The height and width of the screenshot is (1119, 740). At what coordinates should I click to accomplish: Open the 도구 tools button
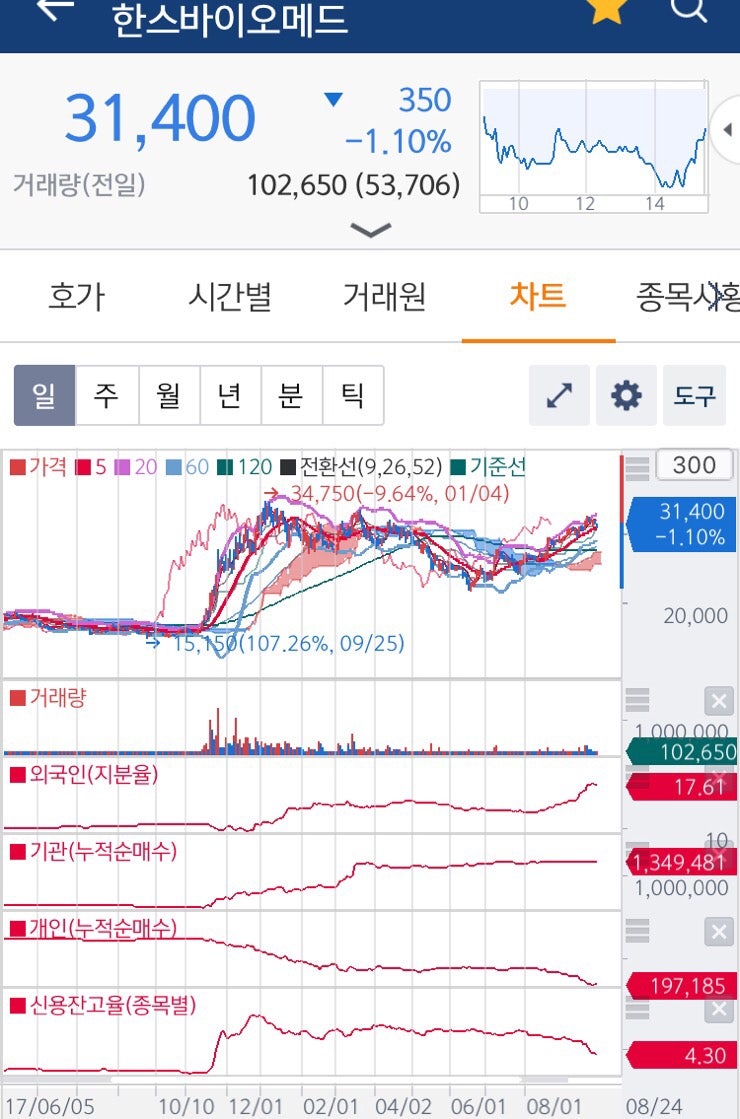[x=695, y=396]
